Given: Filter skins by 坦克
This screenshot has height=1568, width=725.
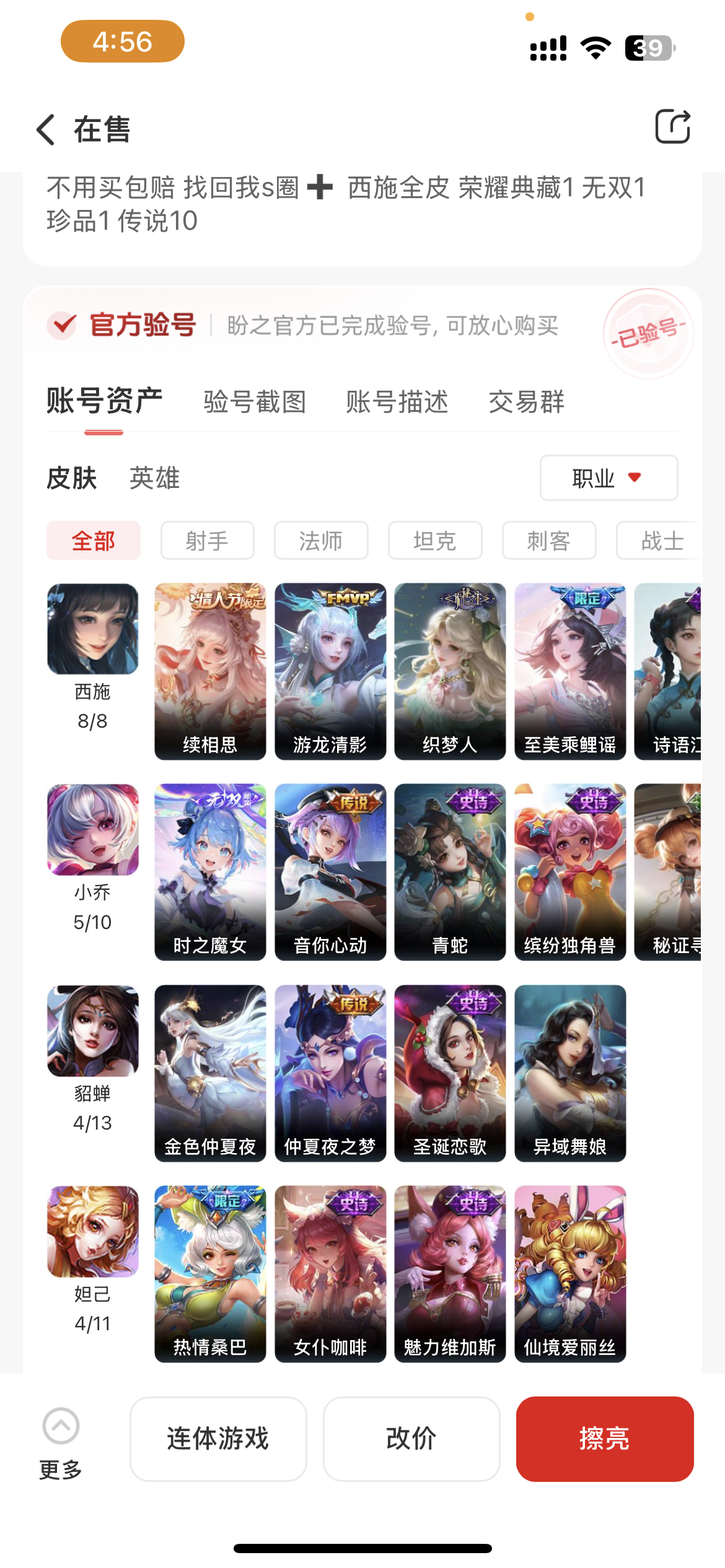Looking at the screenshot, I should click(x=434, y=541).
